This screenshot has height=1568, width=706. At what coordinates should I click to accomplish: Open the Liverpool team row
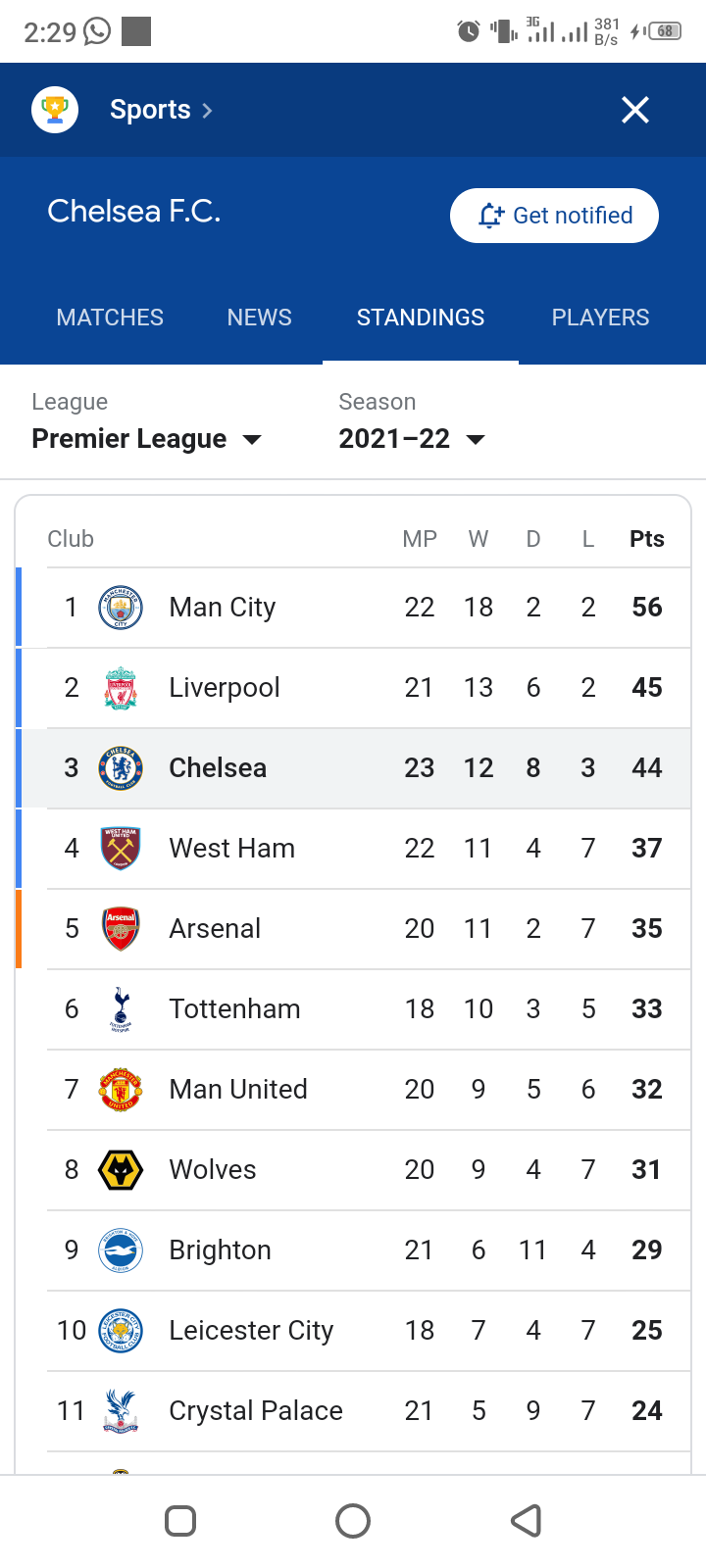pyautogui.click(x=353, y=688)
